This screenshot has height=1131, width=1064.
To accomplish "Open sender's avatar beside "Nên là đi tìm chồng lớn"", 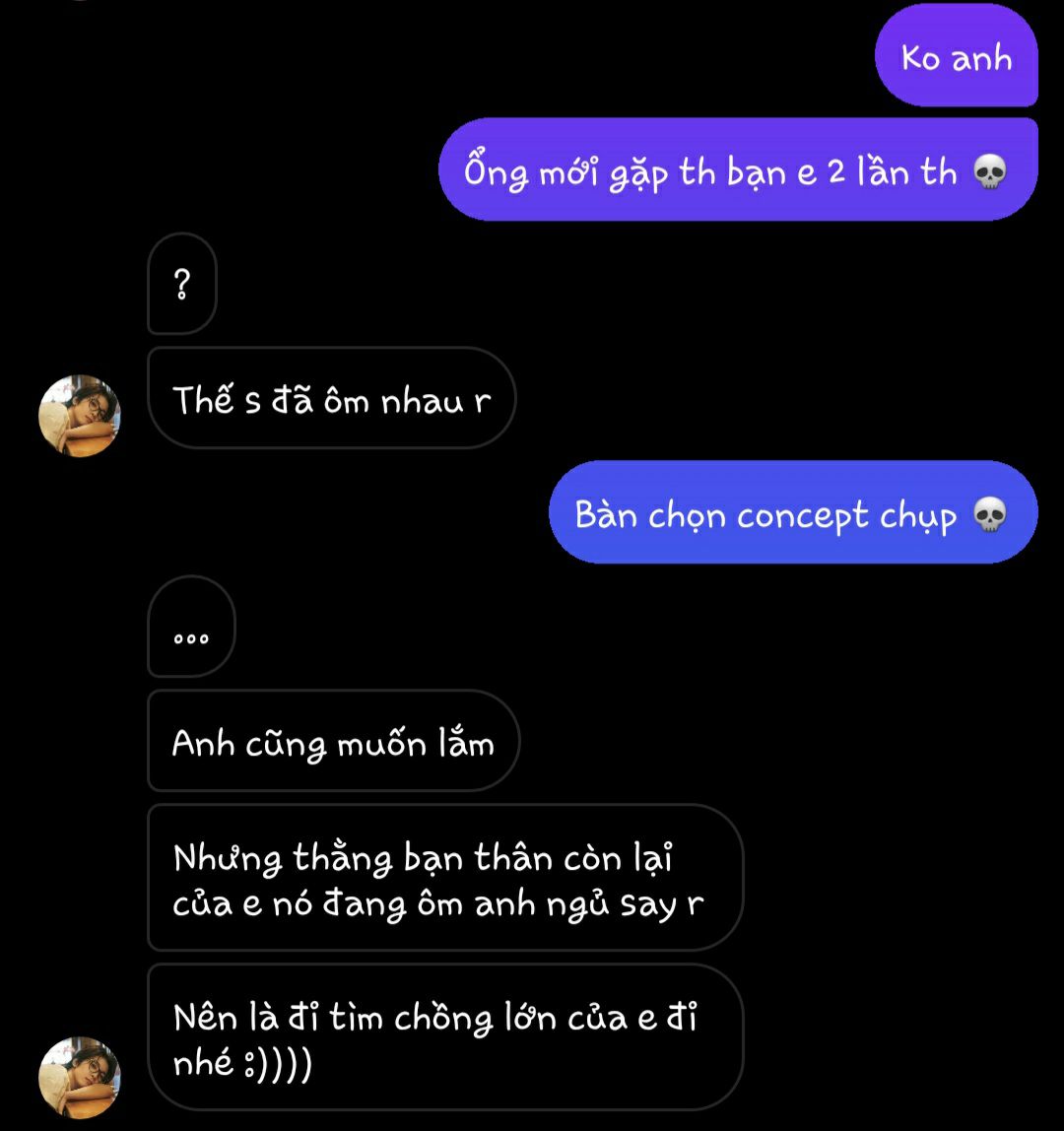I will click(79, 1077).
